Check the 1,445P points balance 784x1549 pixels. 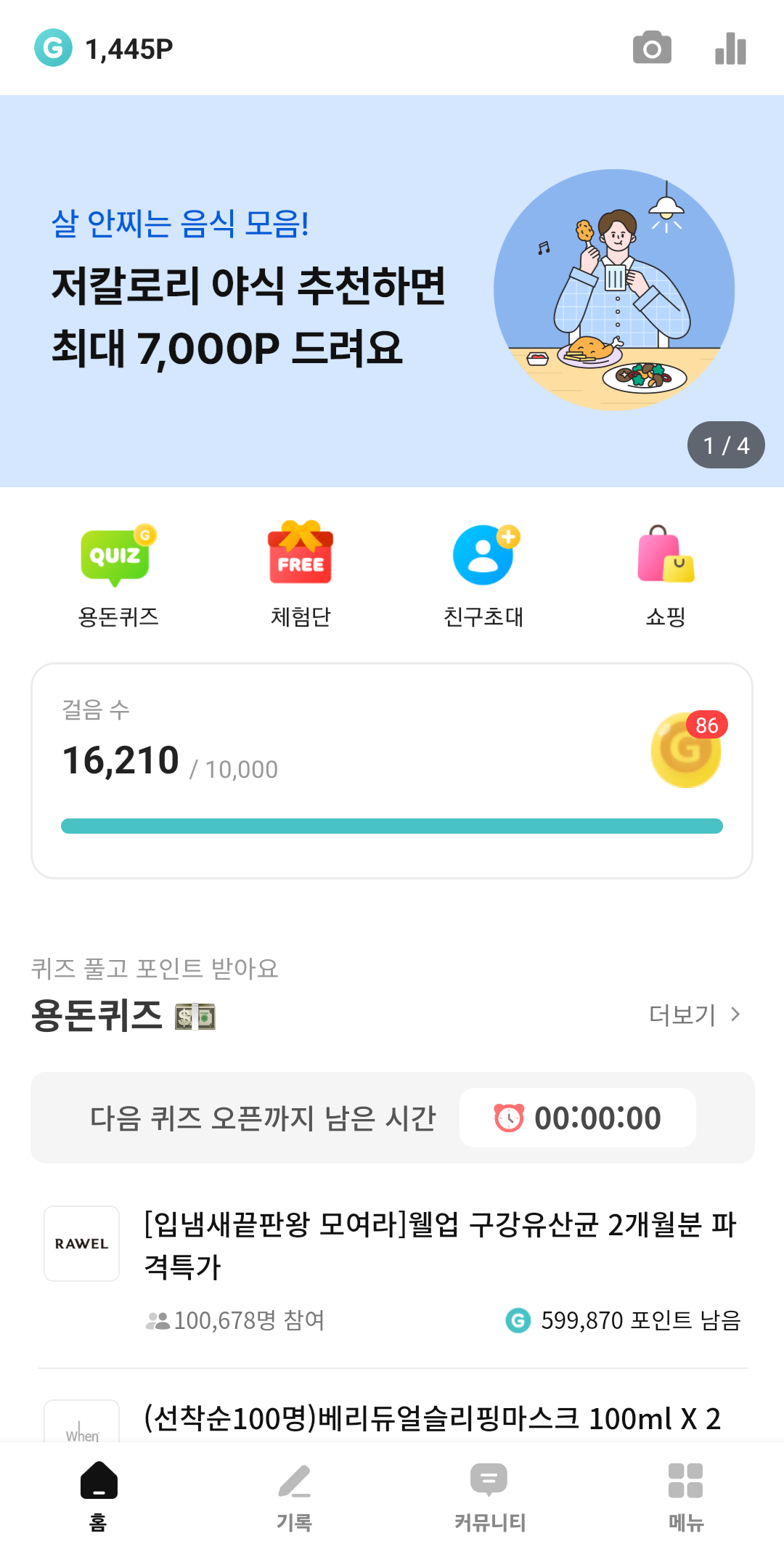105,49
